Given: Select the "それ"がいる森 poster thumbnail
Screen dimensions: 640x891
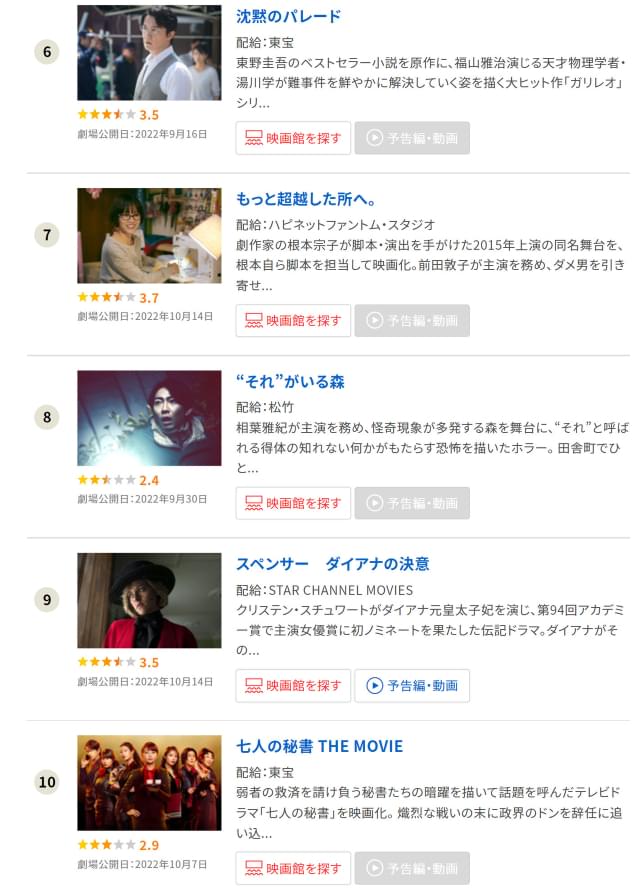Looking at the screenshot, I should click(149, 418).
